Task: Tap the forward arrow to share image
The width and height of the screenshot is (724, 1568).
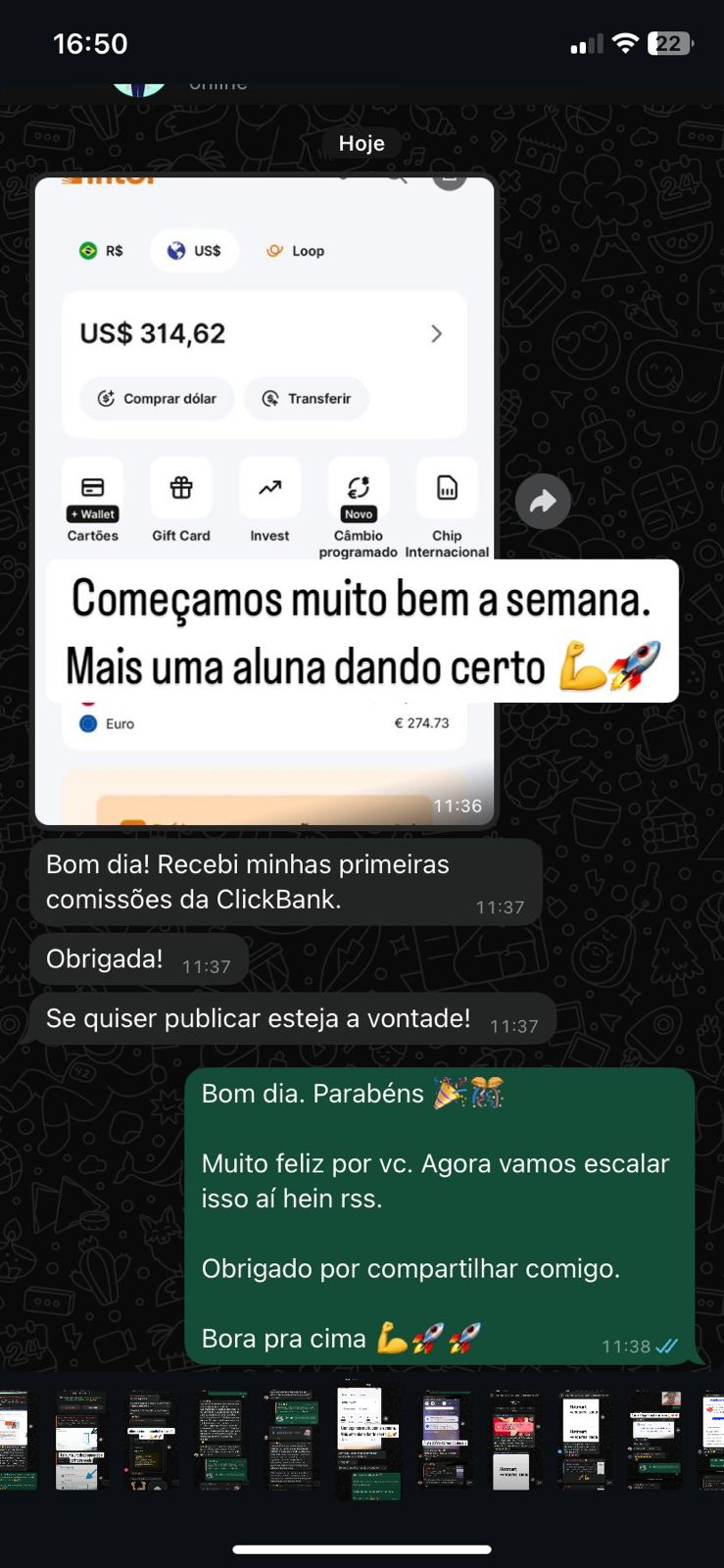Action: click(544, 501)
